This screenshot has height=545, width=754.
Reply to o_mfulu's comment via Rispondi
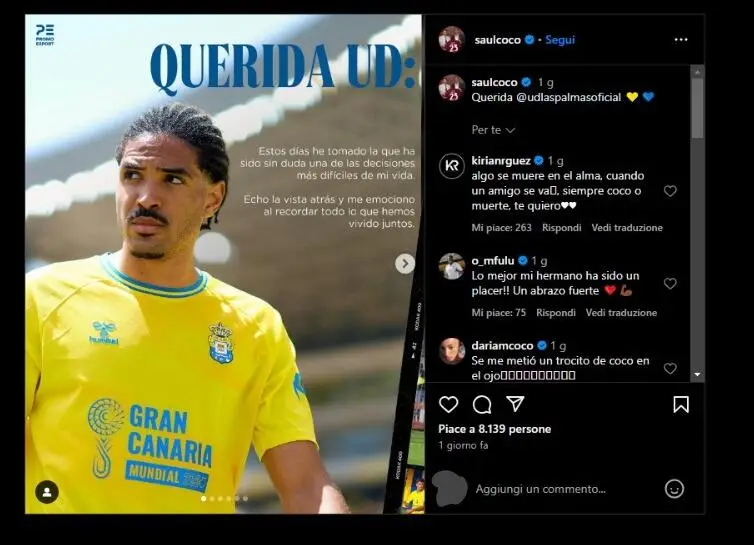click(x=555, y=313)
